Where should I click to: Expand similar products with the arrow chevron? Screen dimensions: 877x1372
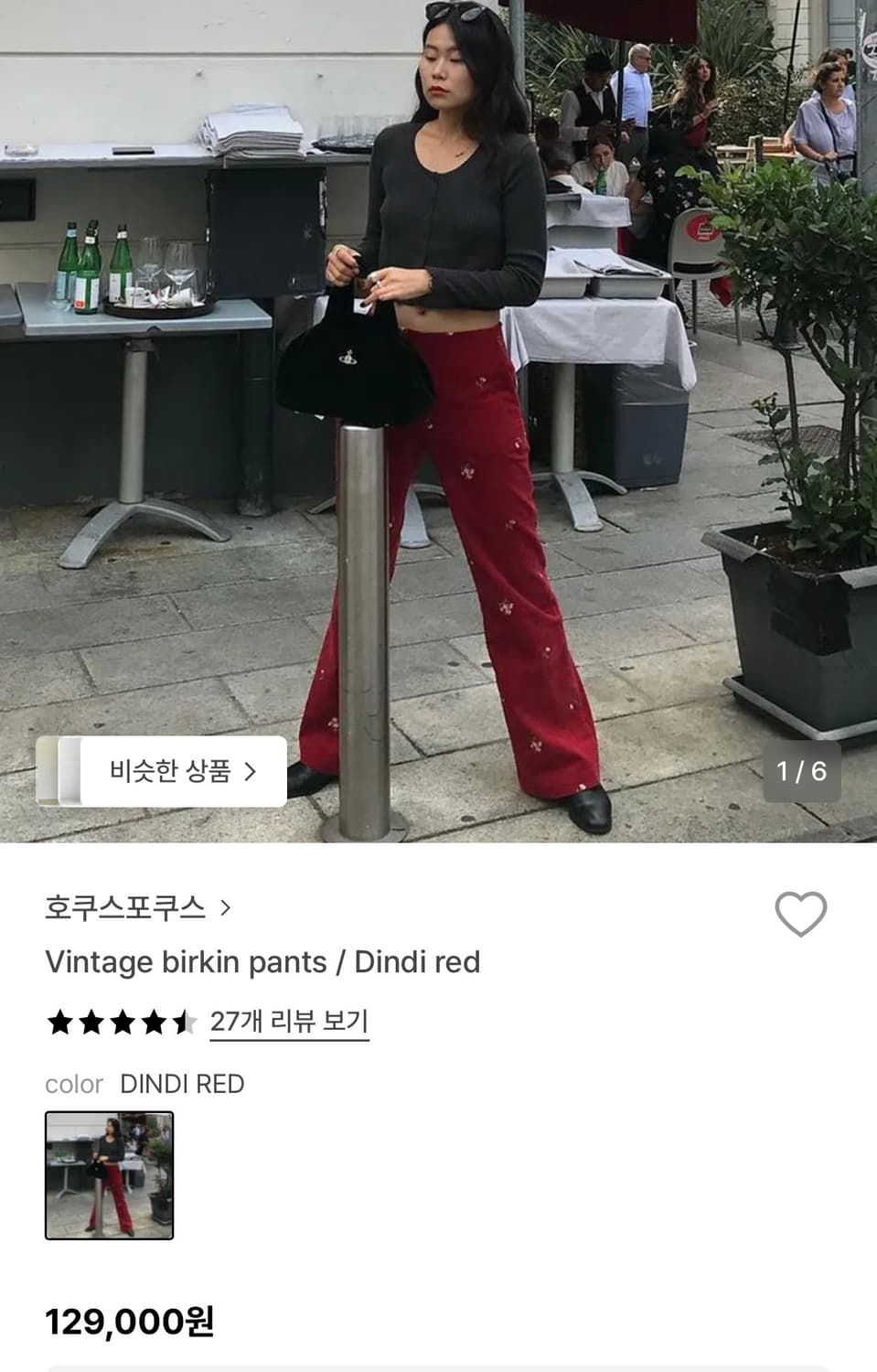coord(251,771)
